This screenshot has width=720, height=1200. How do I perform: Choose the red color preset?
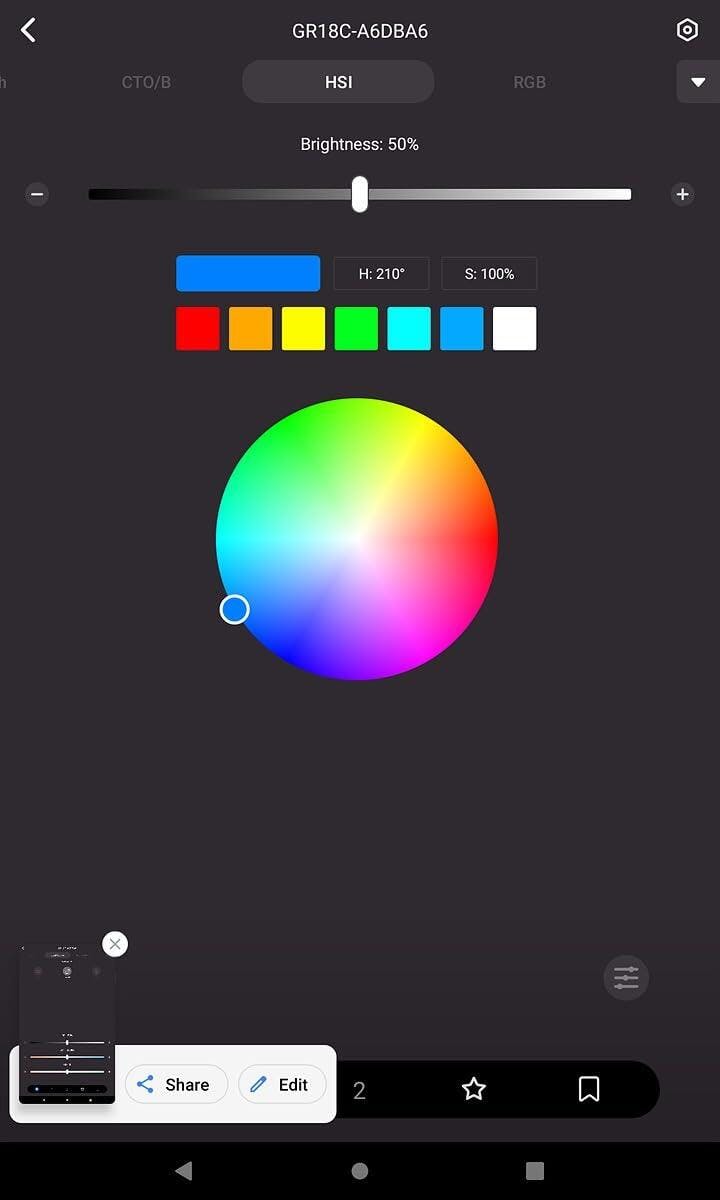(198, 328)
